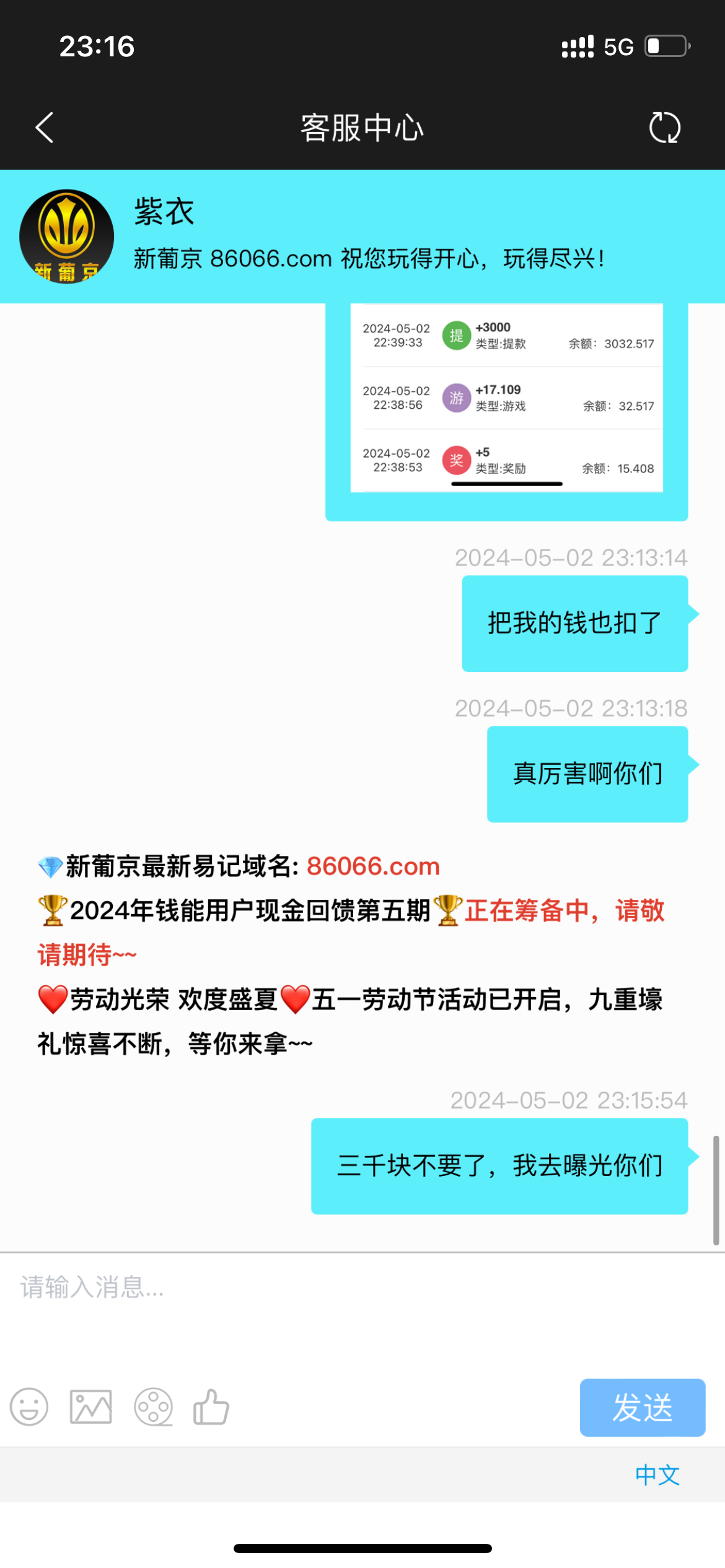725x1568 pixels.
Task: Change the language via 中文
Action: click(x=657, y=1475)
